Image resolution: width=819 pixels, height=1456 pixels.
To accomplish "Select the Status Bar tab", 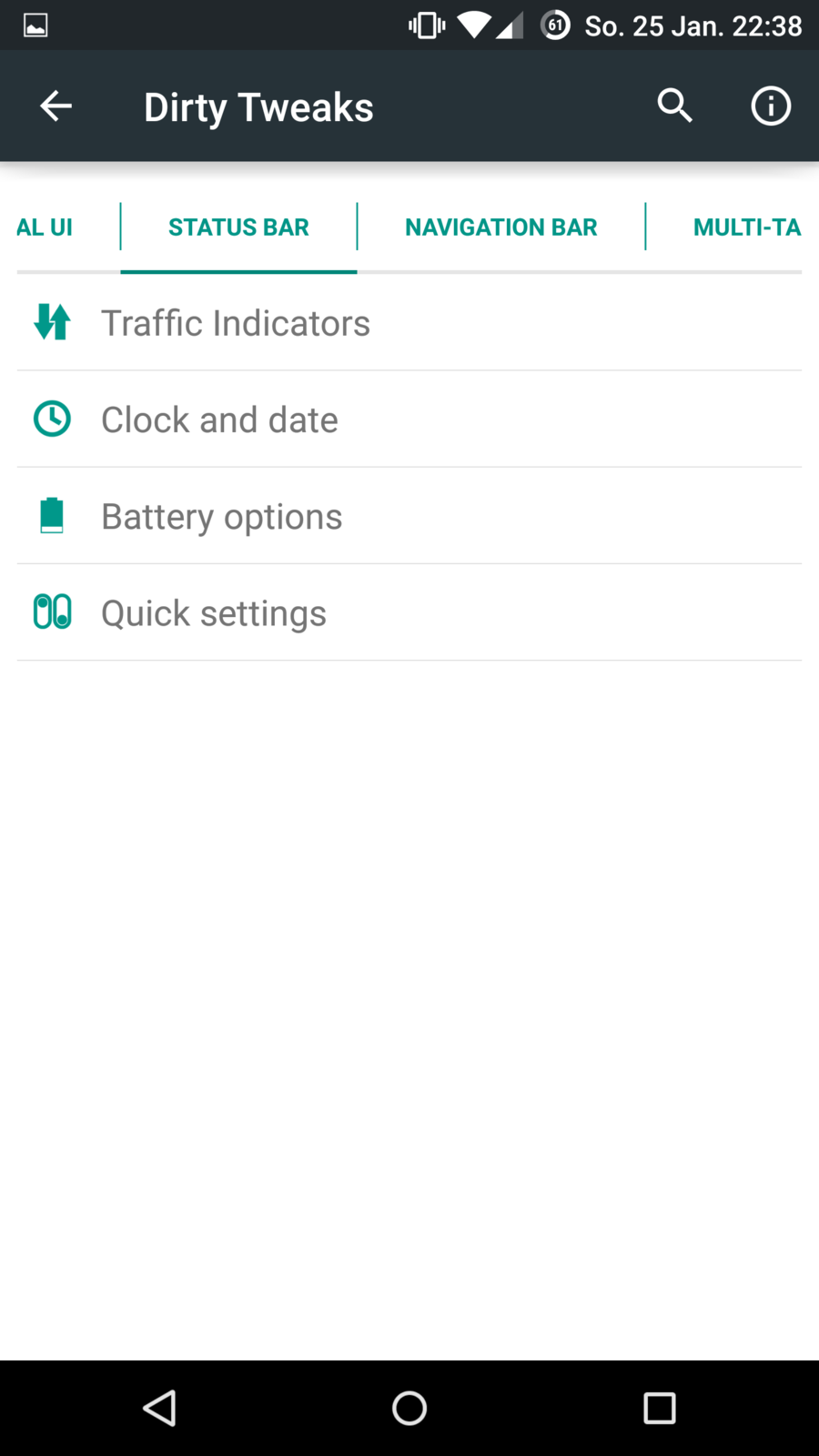I will [238, 227].
